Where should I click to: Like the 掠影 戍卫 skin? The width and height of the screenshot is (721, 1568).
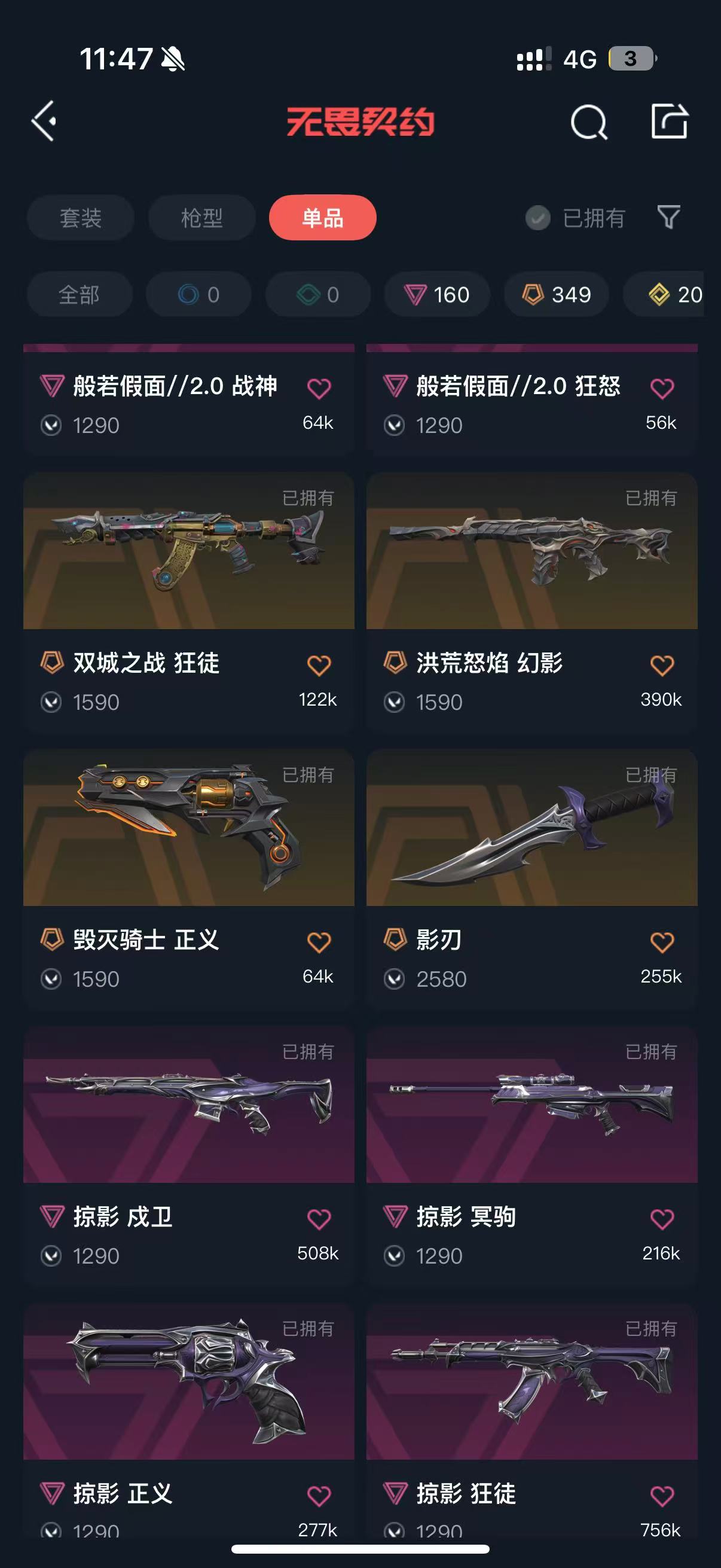(x=319, y=1219)
